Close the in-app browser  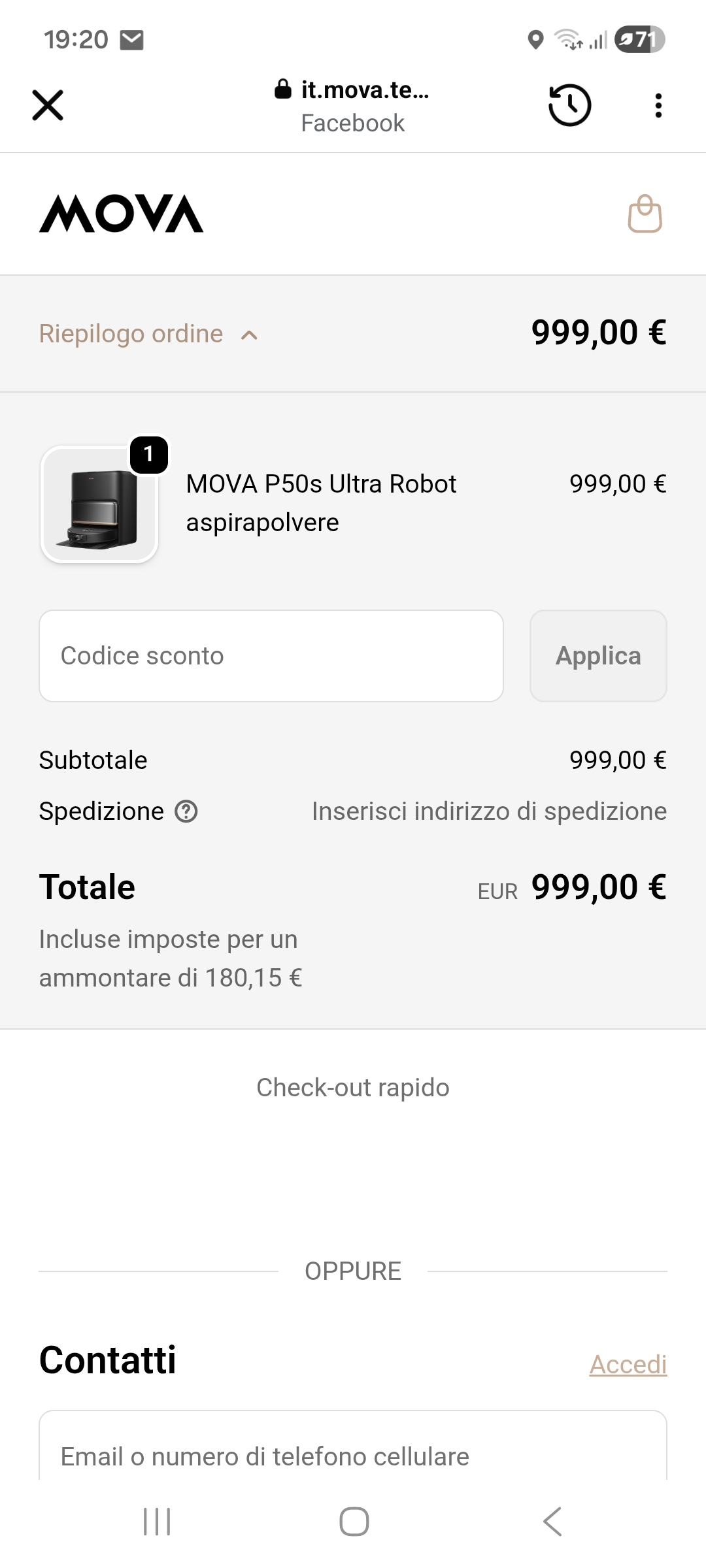48,105
